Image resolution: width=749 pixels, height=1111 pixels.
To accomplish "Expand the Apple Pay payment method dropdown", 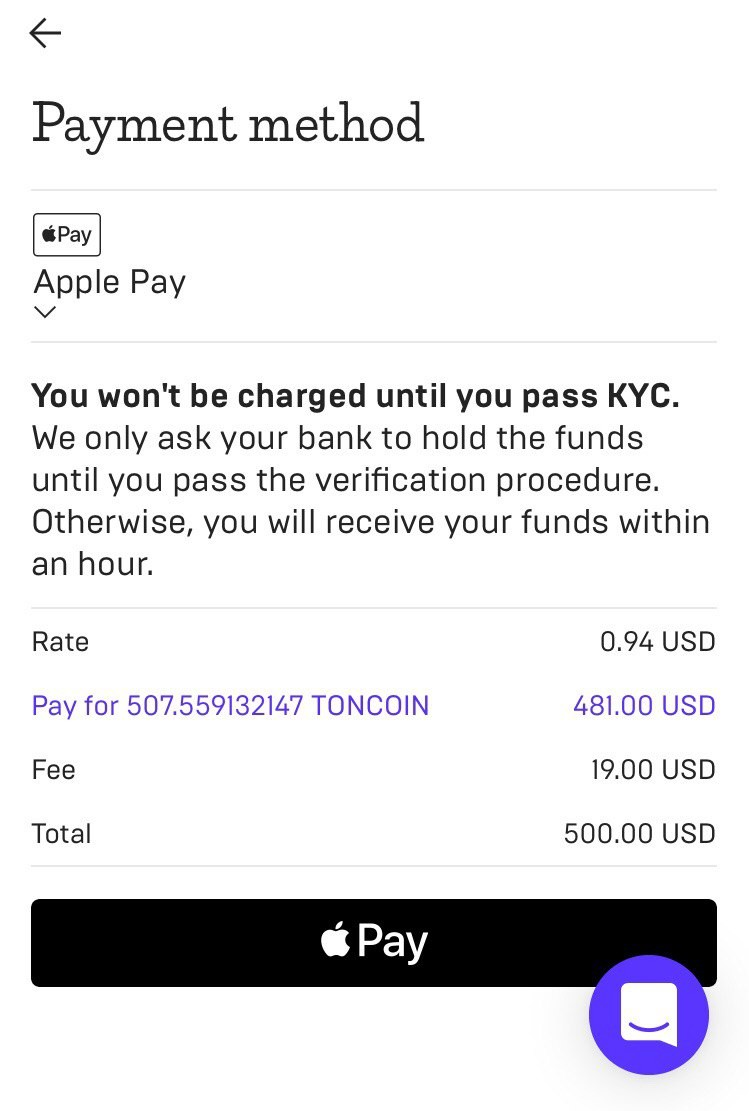I will tap(45, 312).
